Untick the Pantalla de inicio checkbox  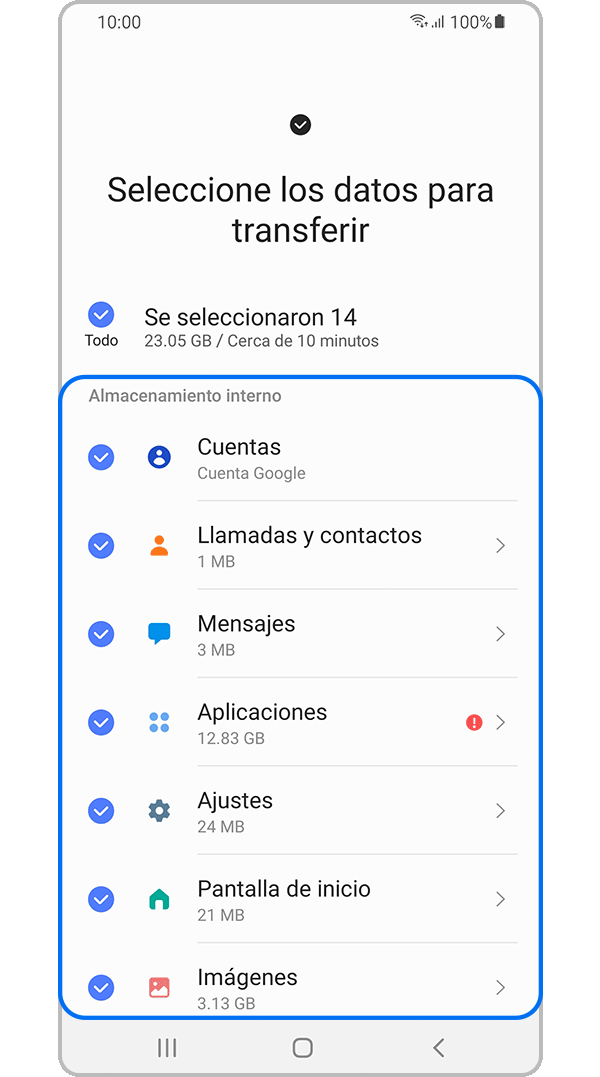click(101, 899)
